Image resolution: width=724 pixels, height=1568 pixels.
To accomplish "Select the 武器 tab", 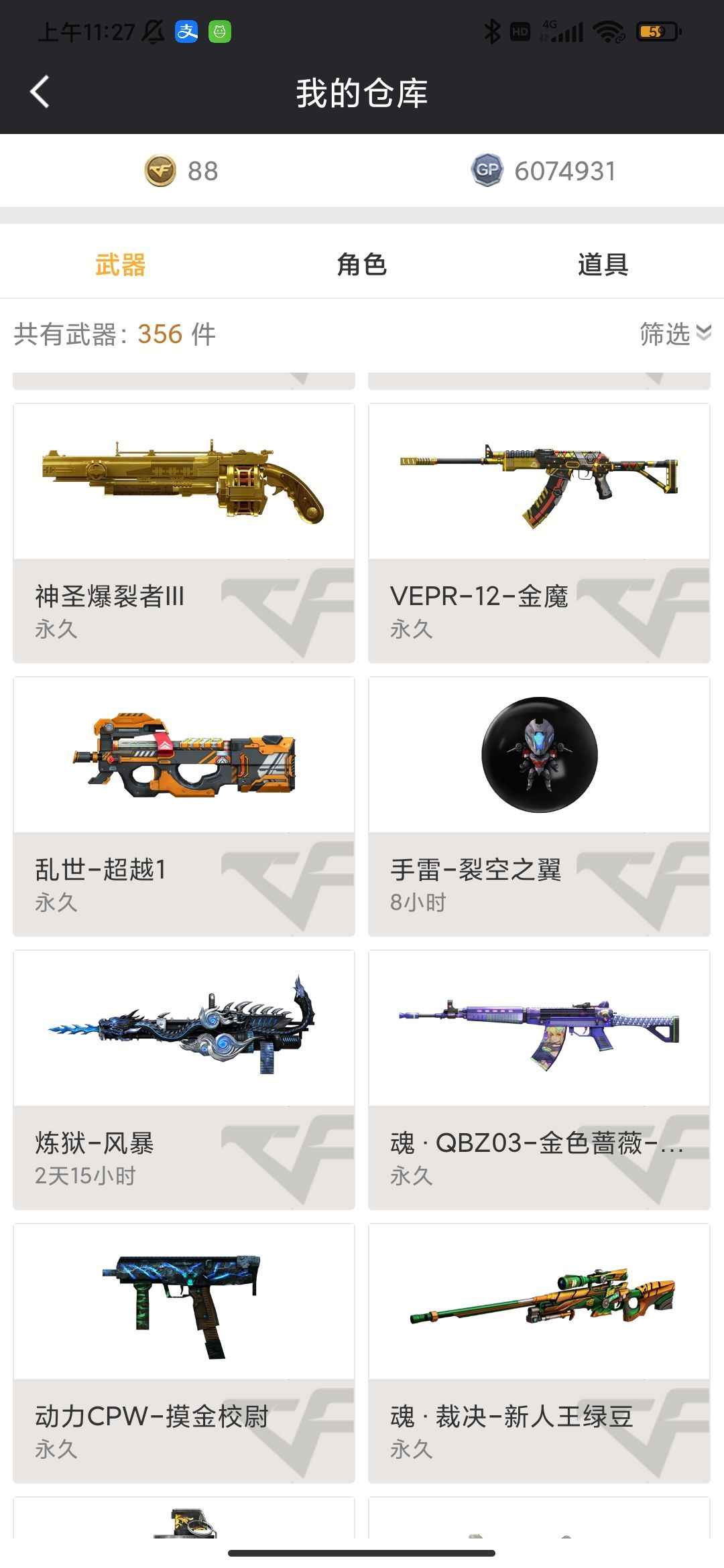I will [x=121, y=265].
